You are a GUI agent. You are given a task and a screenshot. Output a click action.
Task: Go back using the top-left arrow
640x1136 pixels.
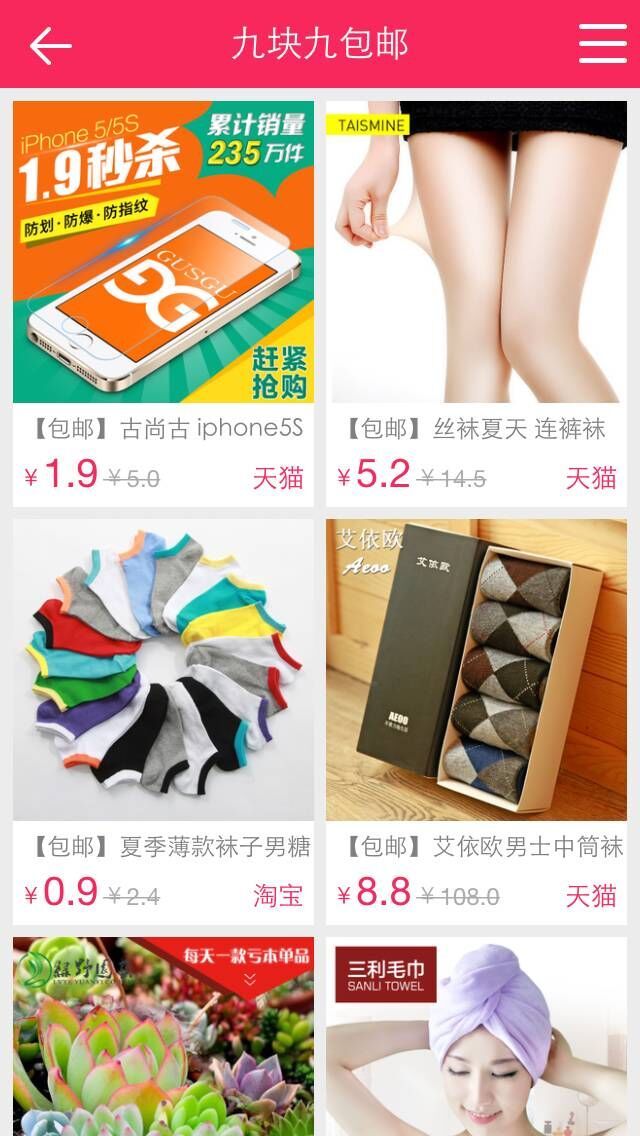50,45
